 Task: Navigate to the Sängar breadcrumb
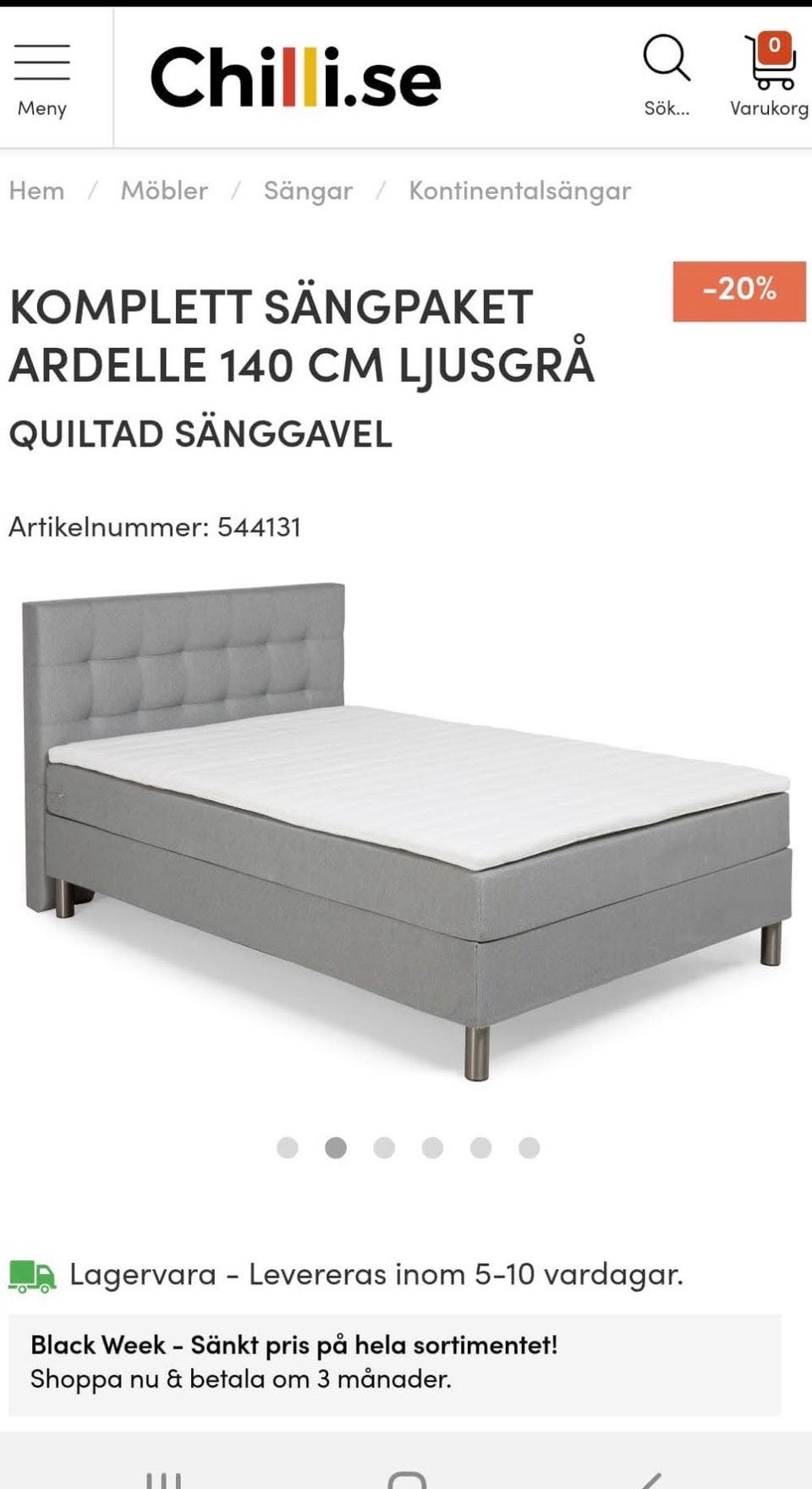pyautogui.click(x=308, y=191)
